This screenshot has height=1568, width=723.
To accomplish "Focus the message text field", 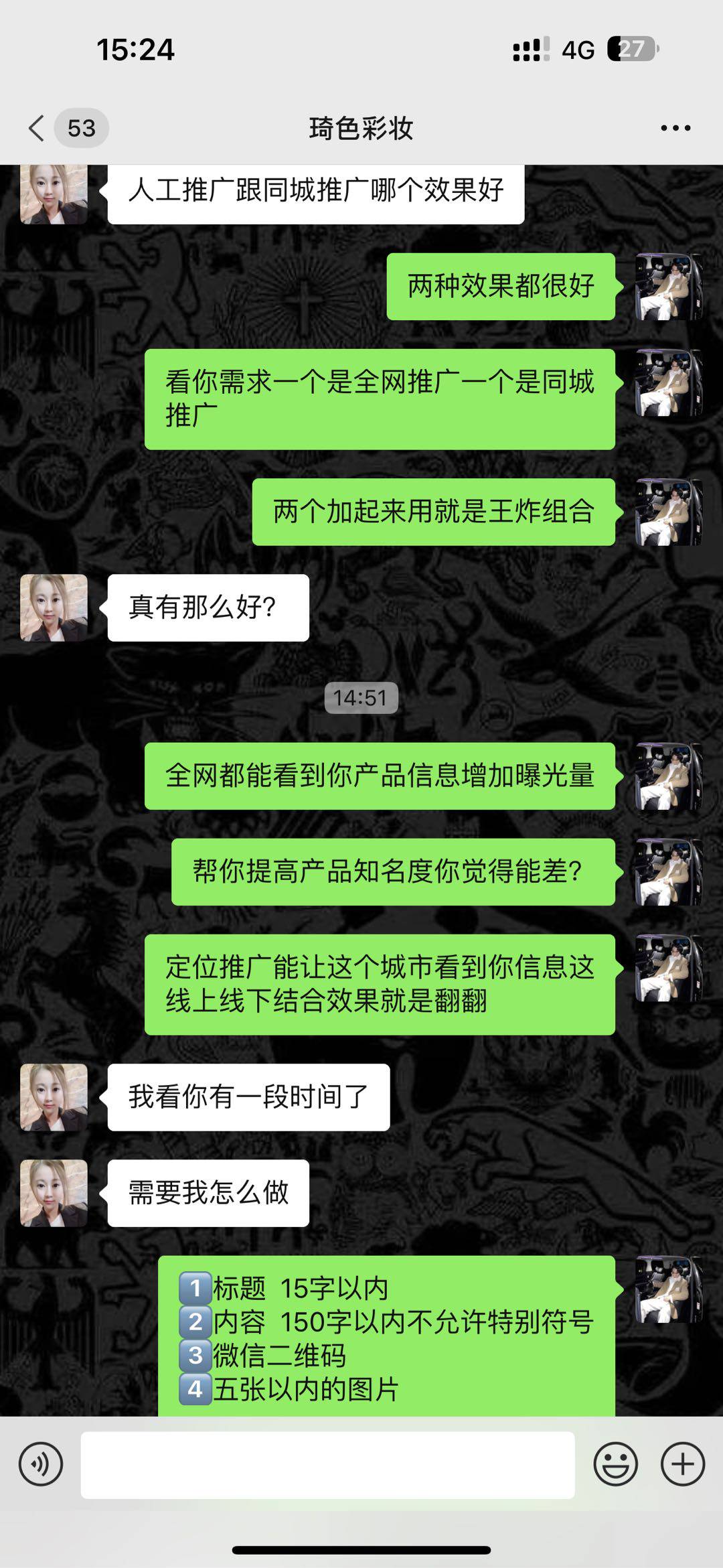I will click(x=327, y=1464).
